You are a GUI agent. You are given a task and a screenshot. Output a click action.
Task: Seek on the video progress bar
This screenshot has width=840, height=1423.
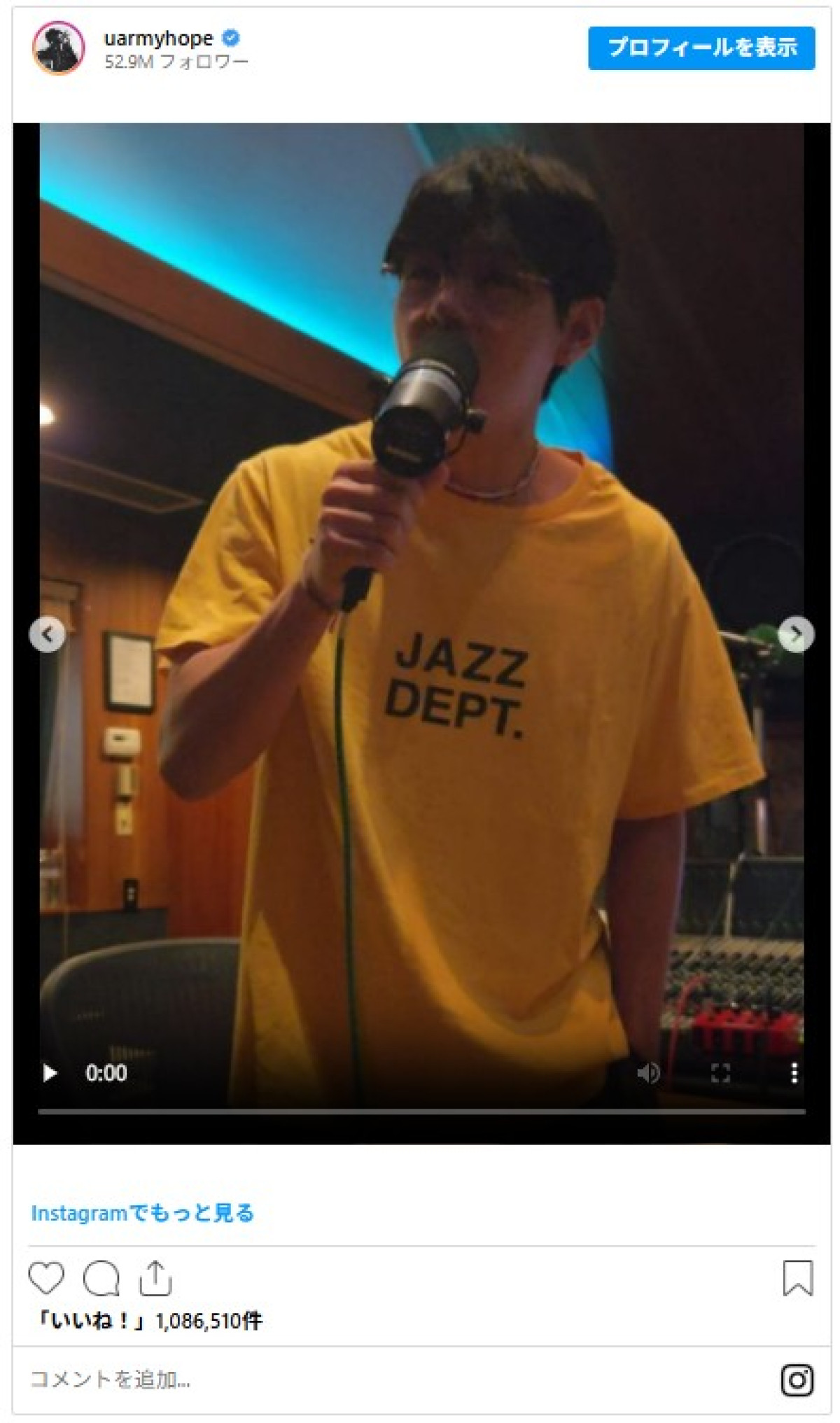point(421,1111)
